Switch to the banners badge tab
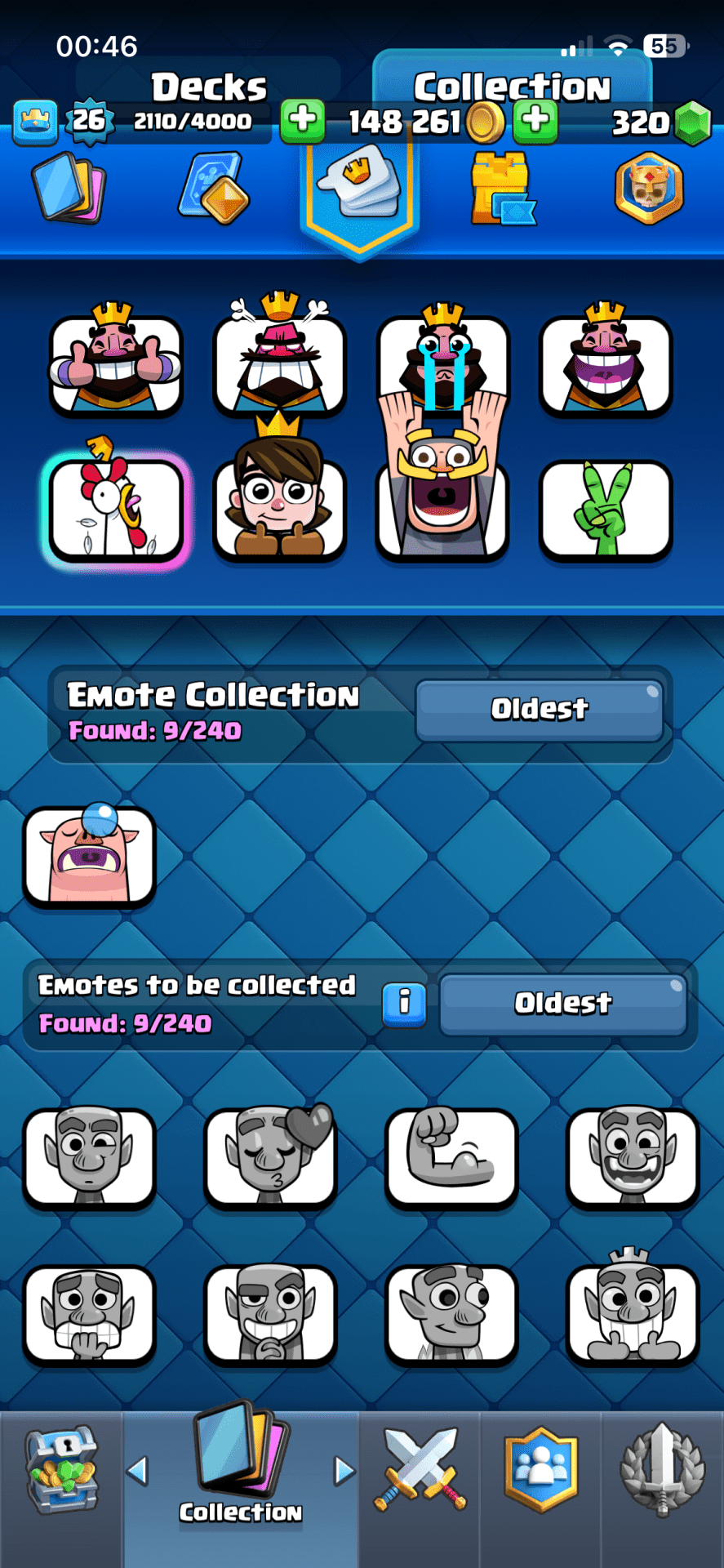724x1568 pixels. pyautogui.click(x=649, y=189)
